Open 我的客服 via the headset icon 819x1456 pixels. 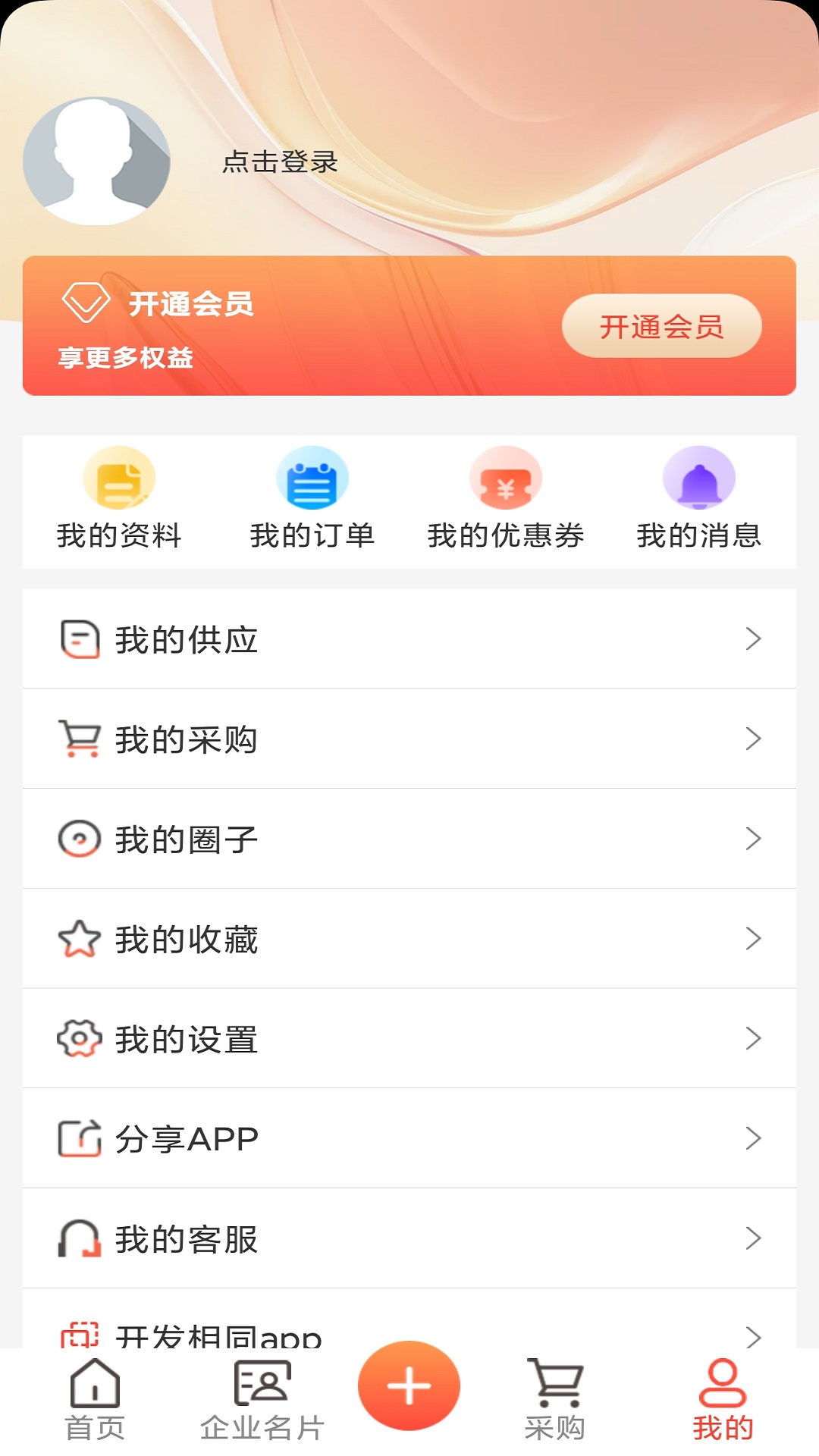(78, 1238)
